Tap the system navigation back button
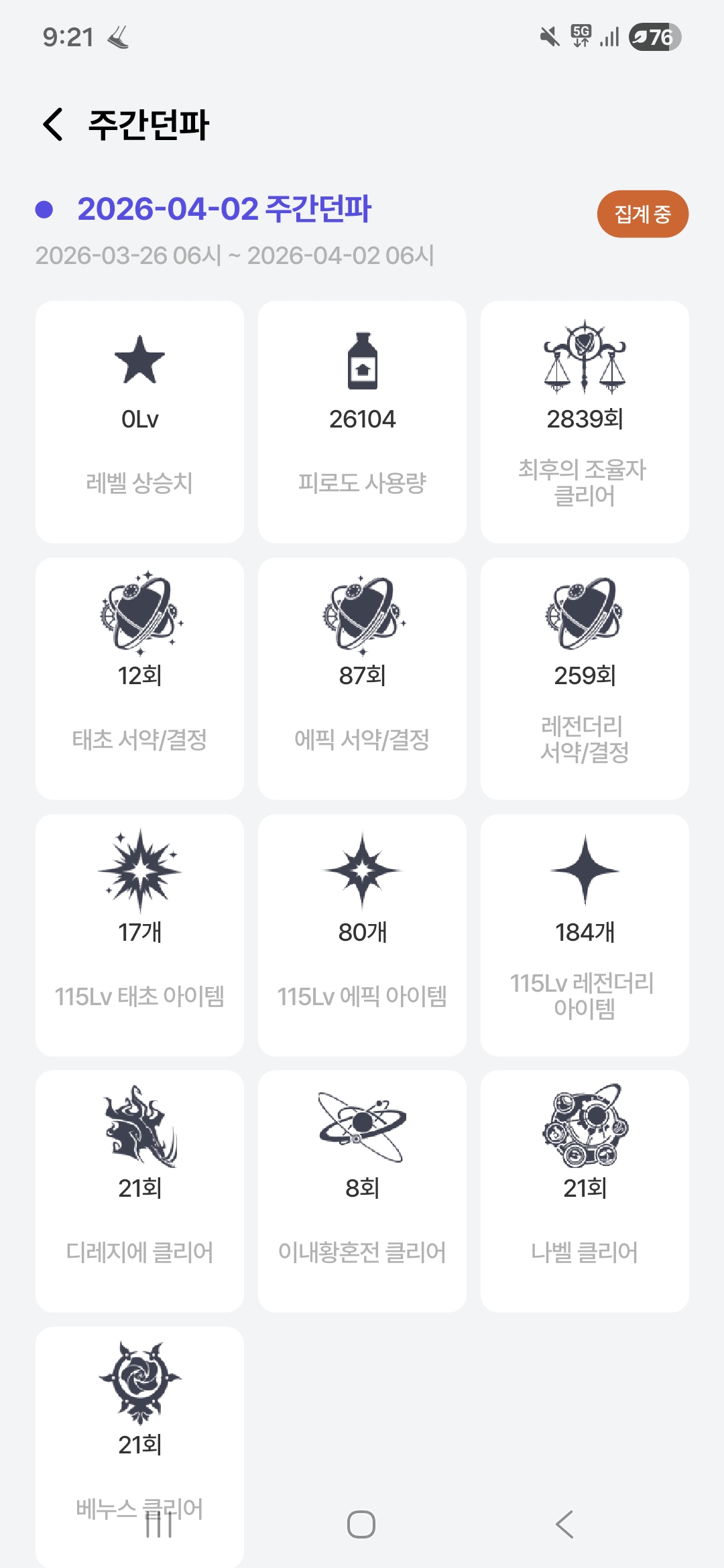This screenshot has height=1568, width=724. (564, 1524)
